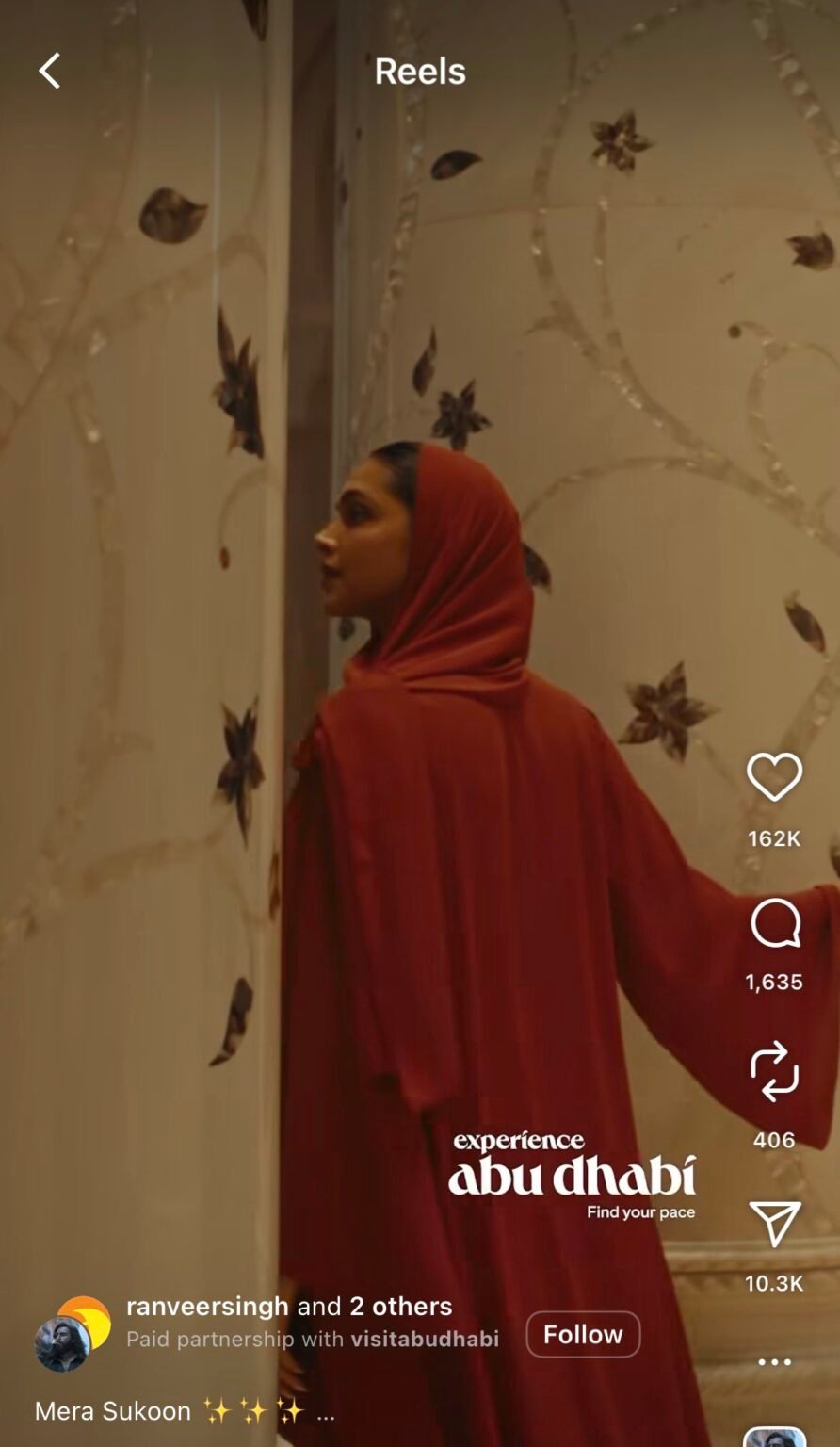The height and width of the screenshot is (1447, 840).
Task: Toggle follow state with the Follow button
Action: coord(583,1334)
